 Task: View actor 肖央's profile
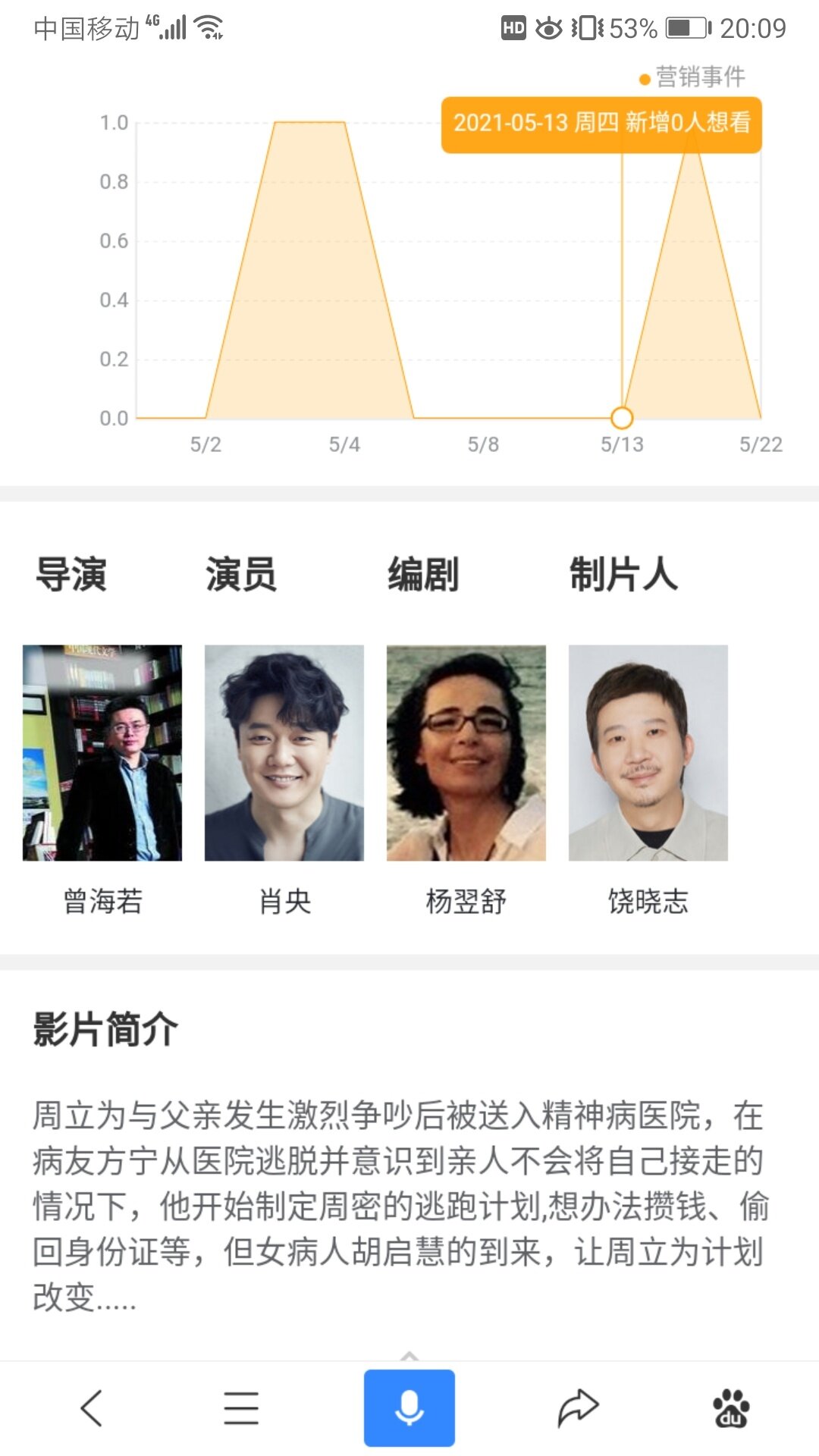click(x=284, y=752)
